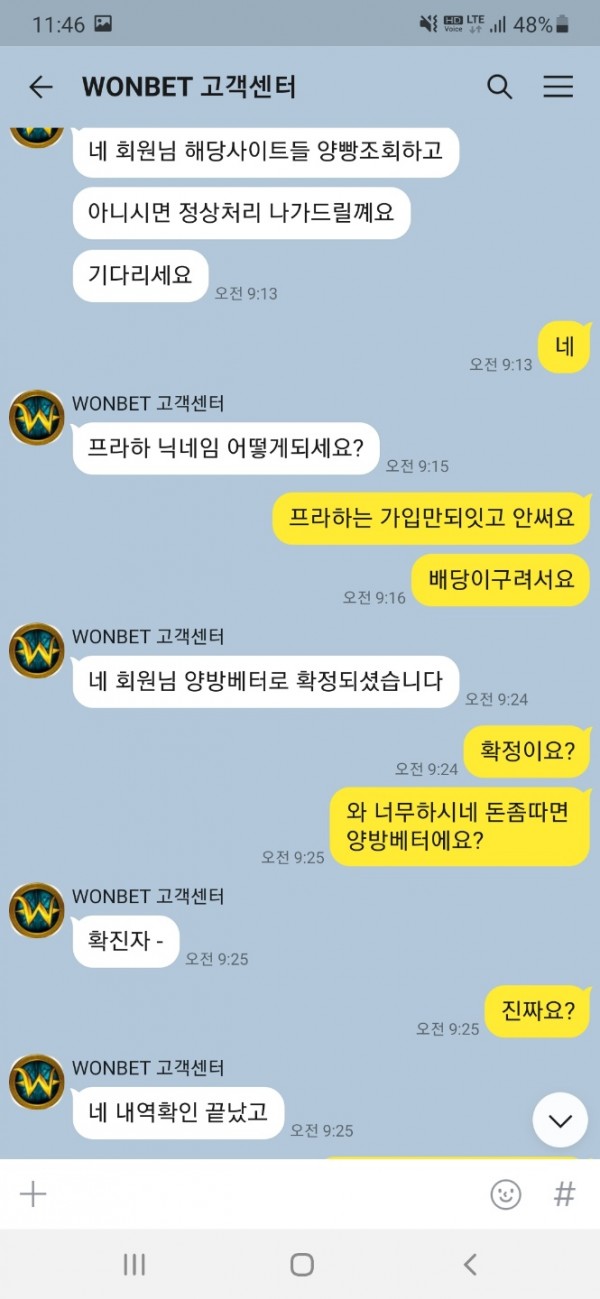This screenshot has height=1299, width=600.
Task: Search within this chat
Action: 499,87
